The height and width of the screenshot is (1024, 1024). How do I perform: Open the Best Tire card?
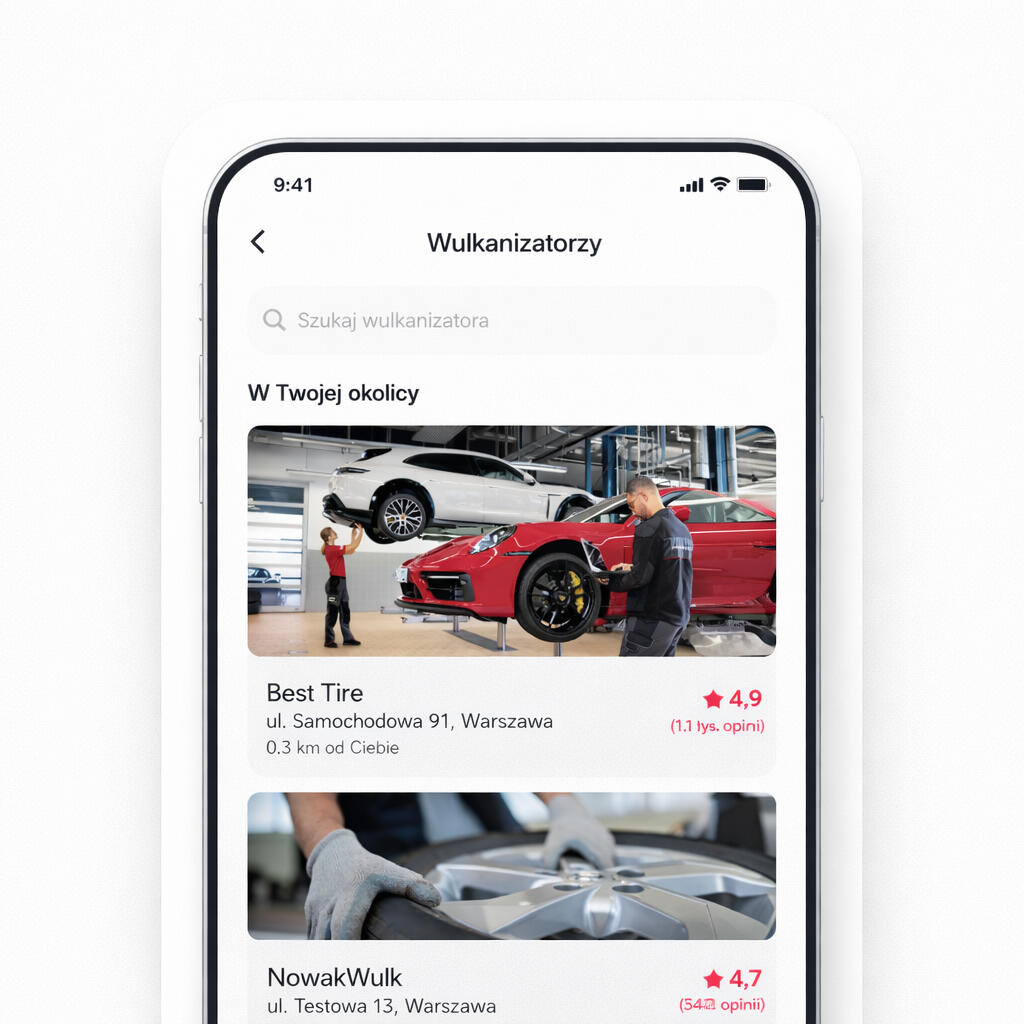pyautogui.click(x=511, y=600)
